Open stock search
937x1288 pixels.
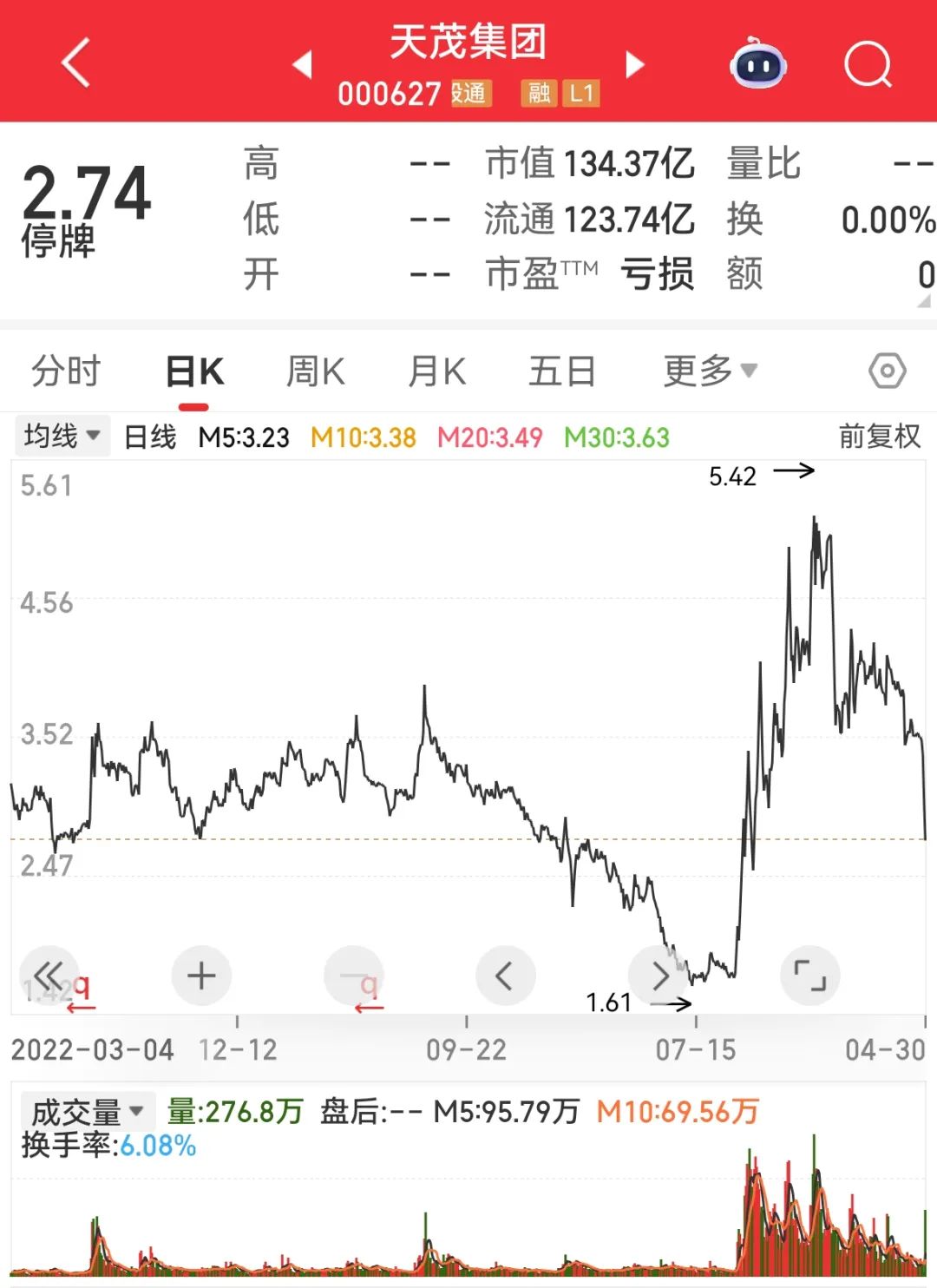pyautogui.click(x=868, y=64)
